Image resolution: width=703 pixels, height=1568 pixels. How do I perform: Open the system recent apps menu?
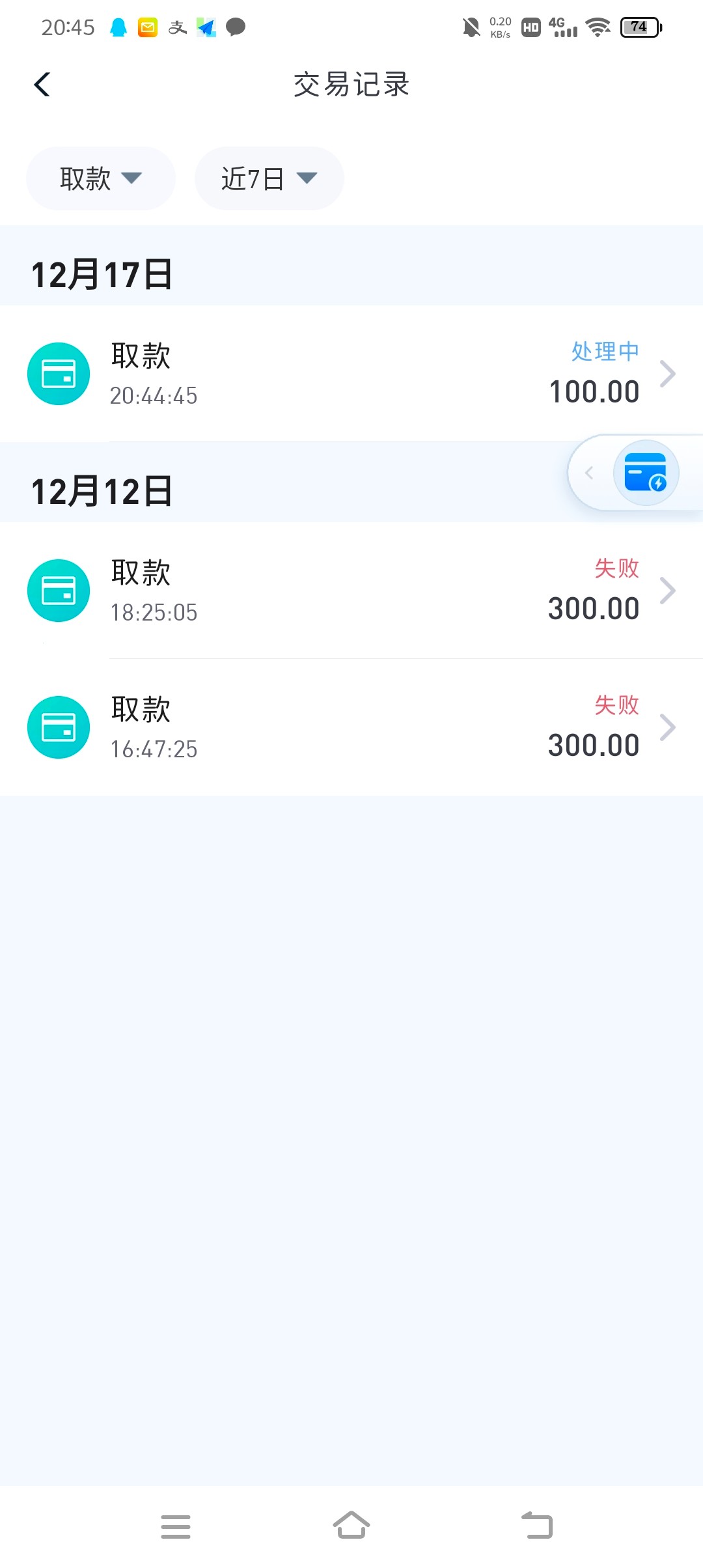tap(176, 1526)
